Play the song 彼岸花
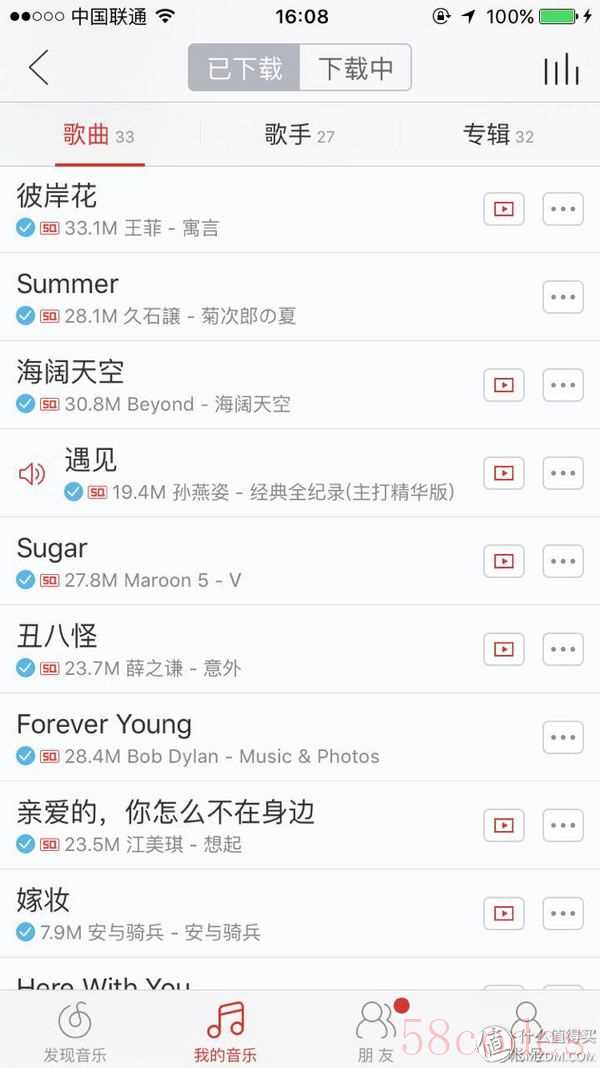Image resolution: width=600 pixels, height=1068 pixels. [238, 209]
